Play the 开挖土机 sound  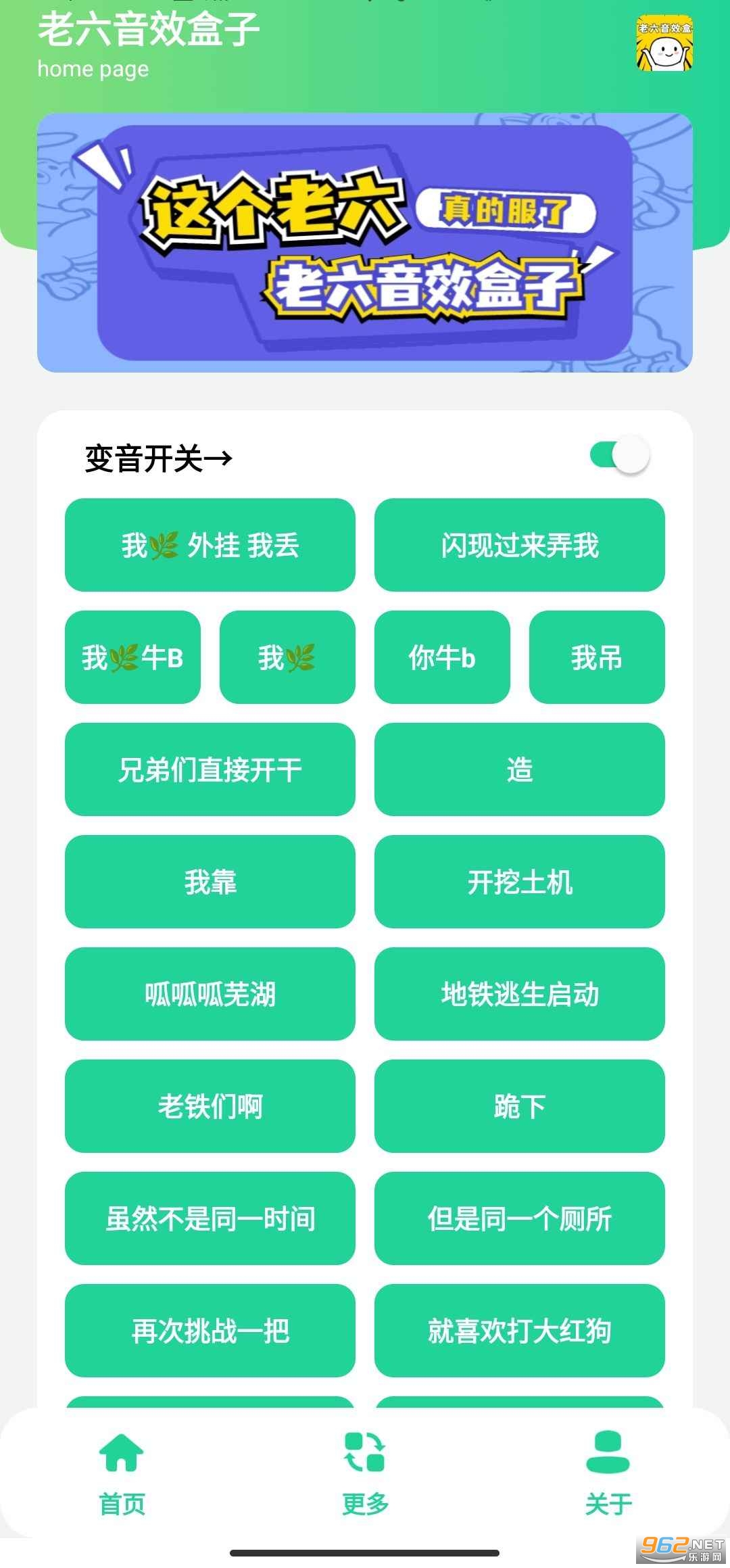(x=519, y=882)
